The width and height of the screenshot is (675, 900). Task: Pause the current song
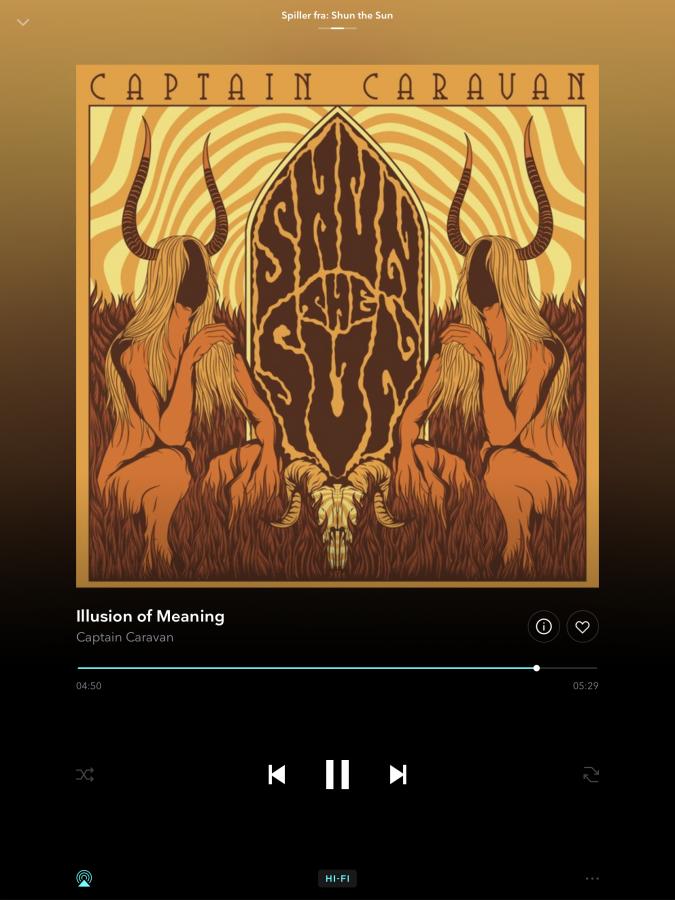(x=337, y=774)
